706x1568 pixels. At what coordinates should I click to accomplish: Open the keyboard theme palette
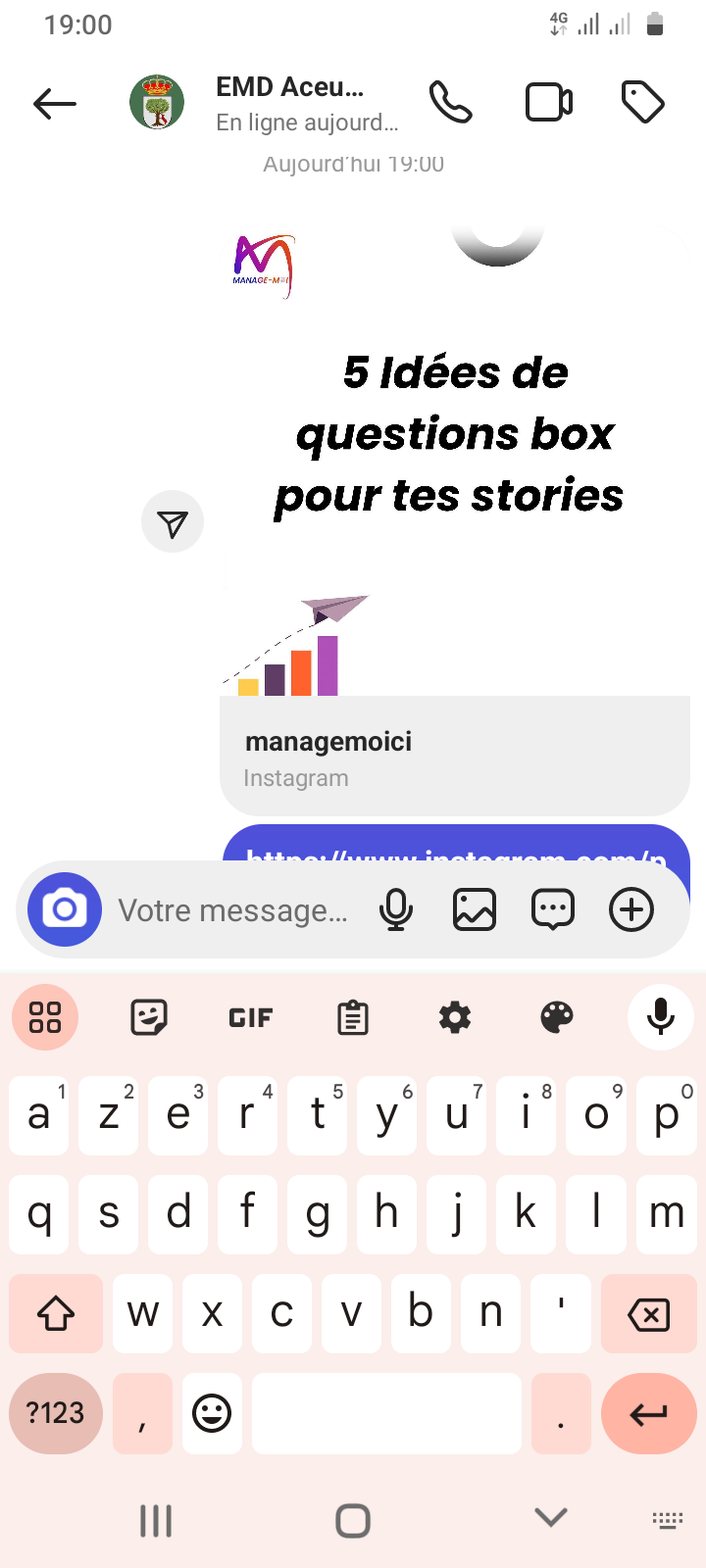tap(557, 1018)
